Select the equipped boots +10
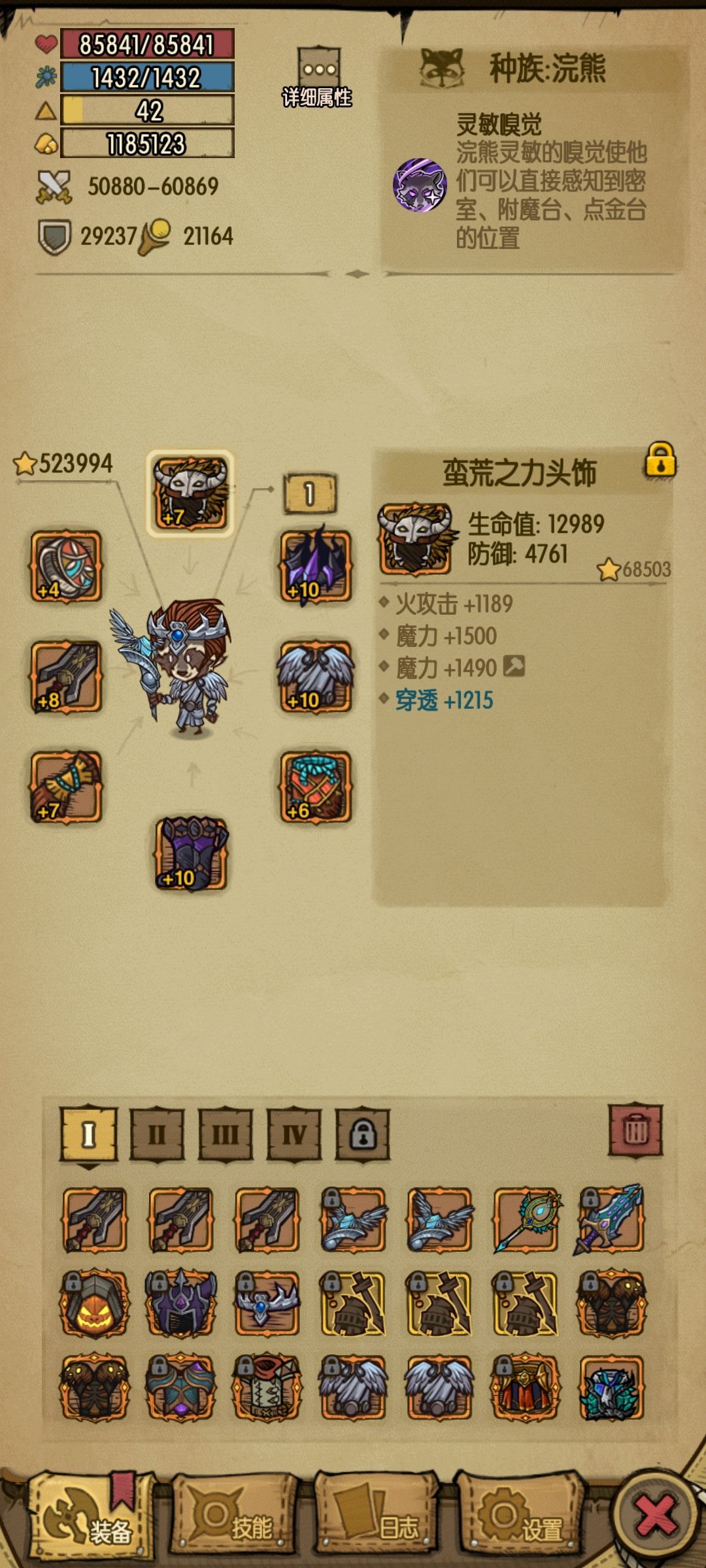Screen dimensions: 706x1568 191,853
